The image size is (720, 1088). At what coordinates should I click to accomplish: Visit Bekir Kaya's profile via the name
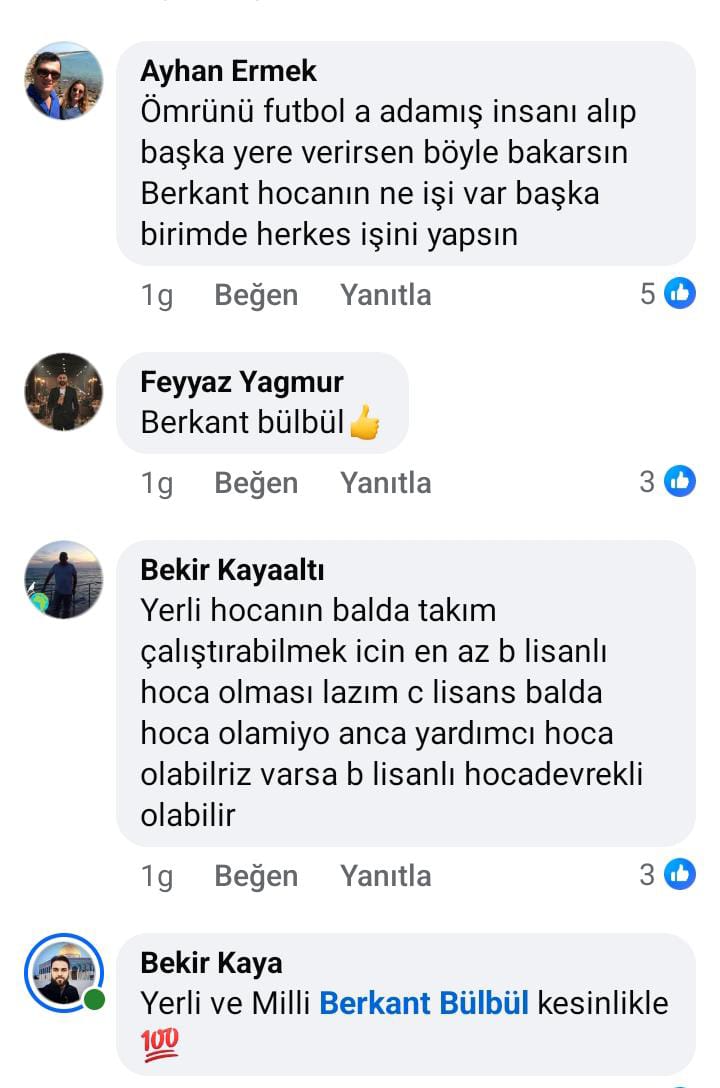[x=211, y=963]
